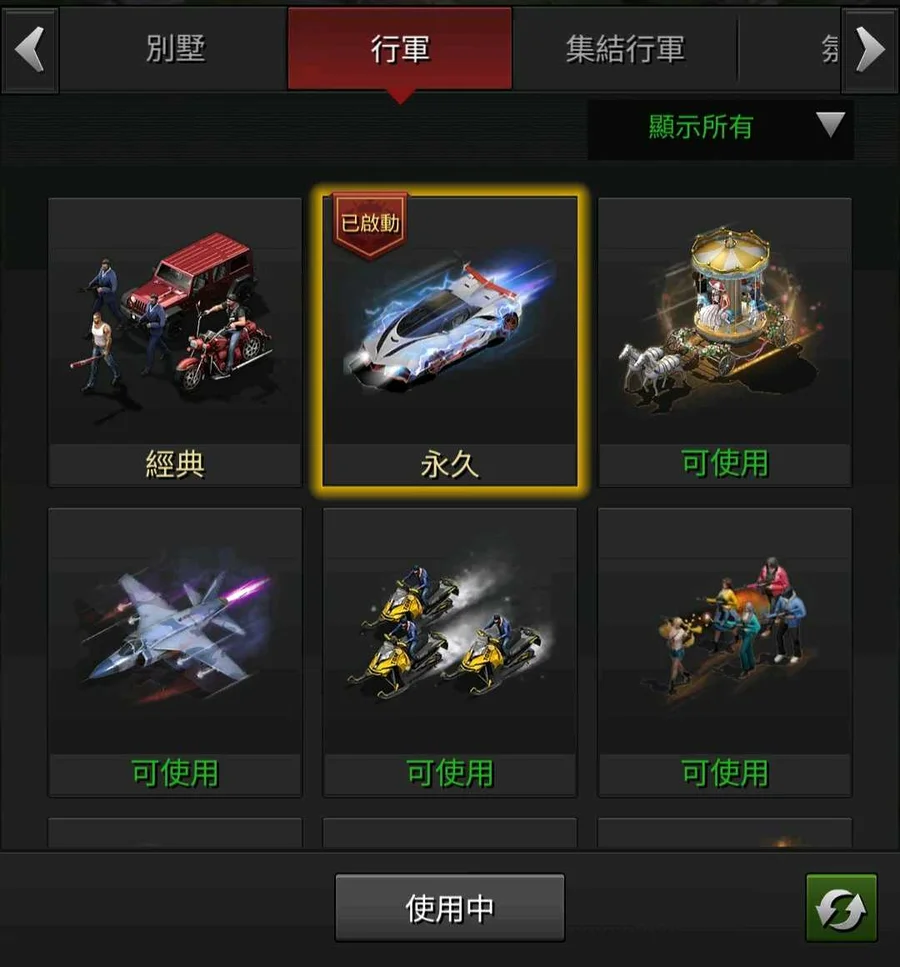
Task: Choose the carousel carriage march skin
Action: pyautogui.click(x=724, y=340)
